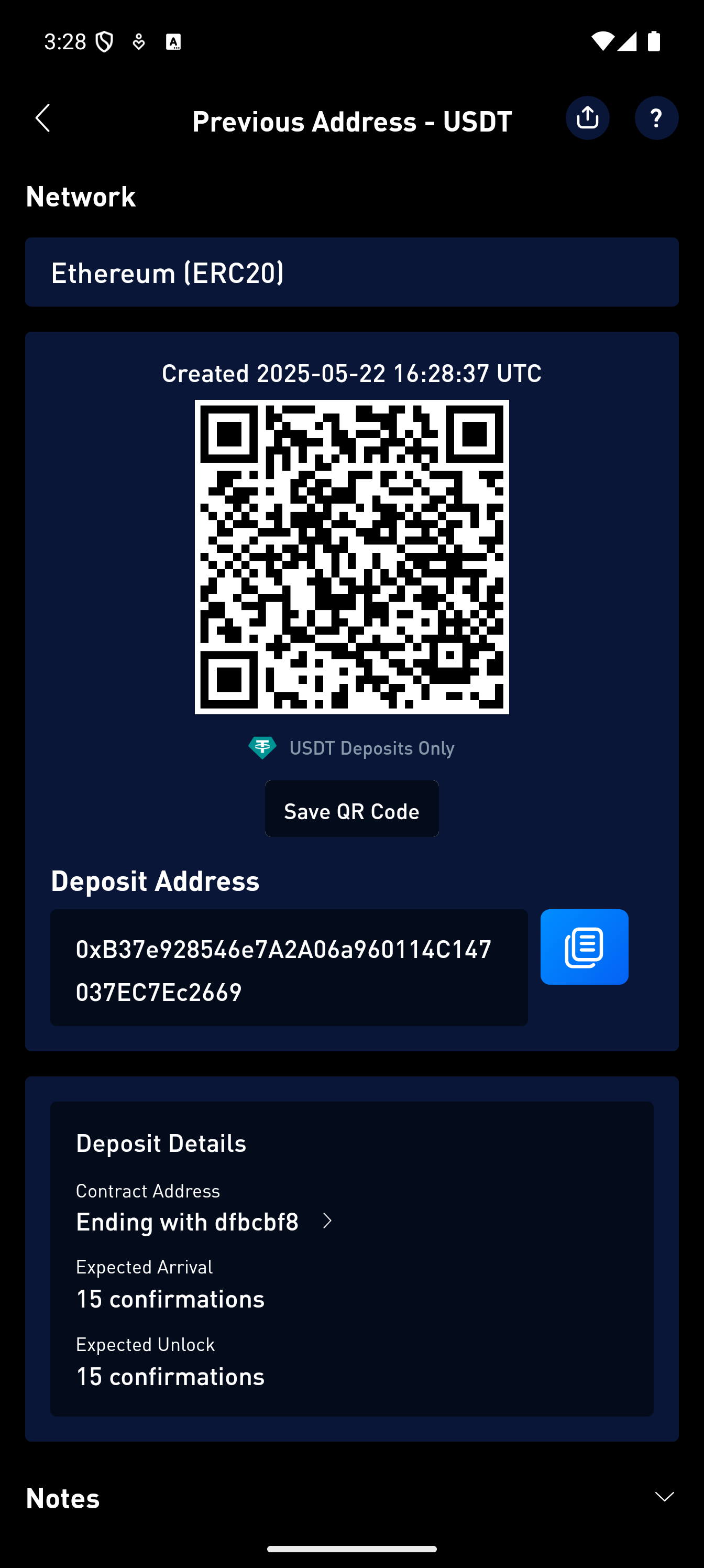
Task: Share this USDT deposit address
Action: 587,118
